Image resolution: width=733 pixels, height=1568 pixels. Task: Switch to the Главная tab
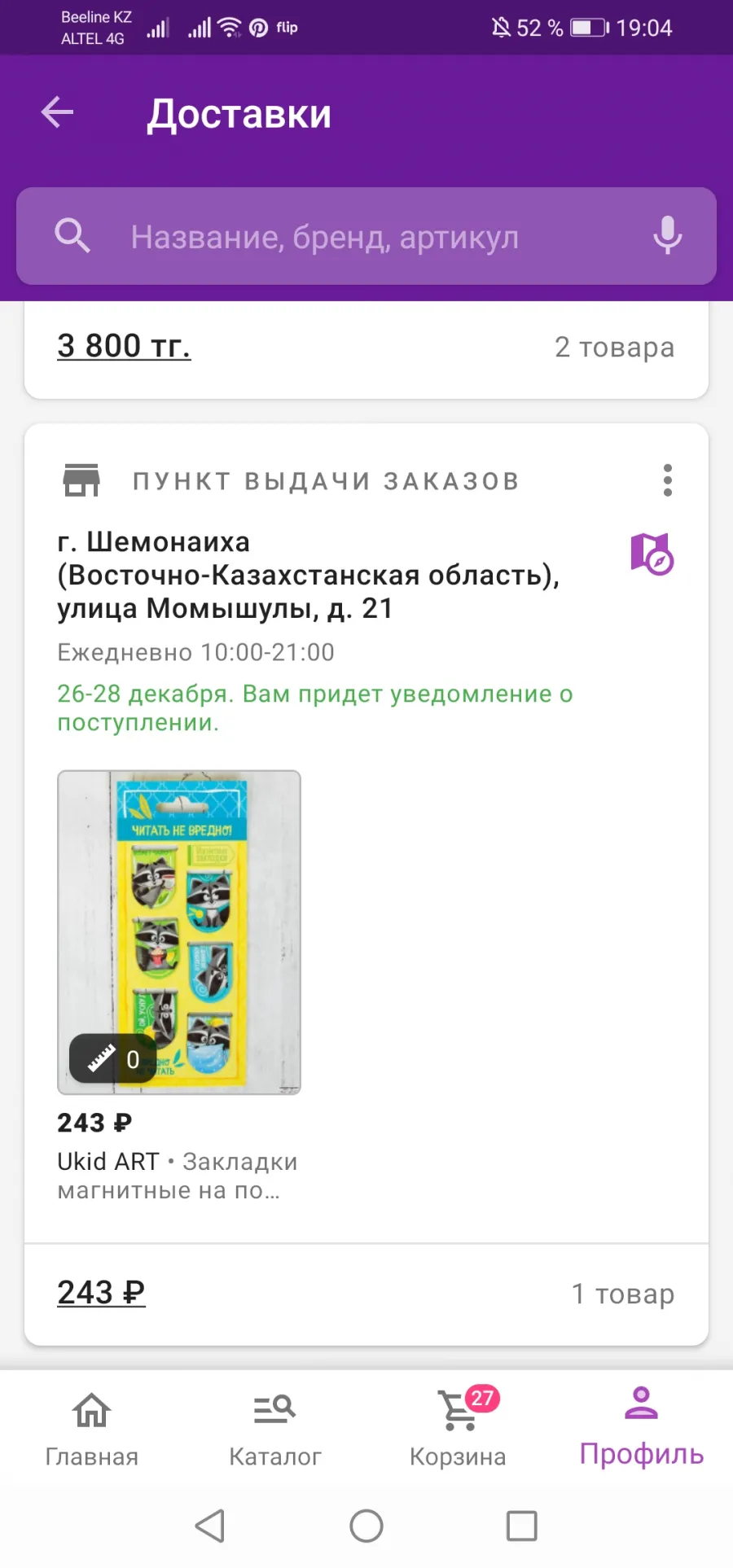coord(91,1429)
